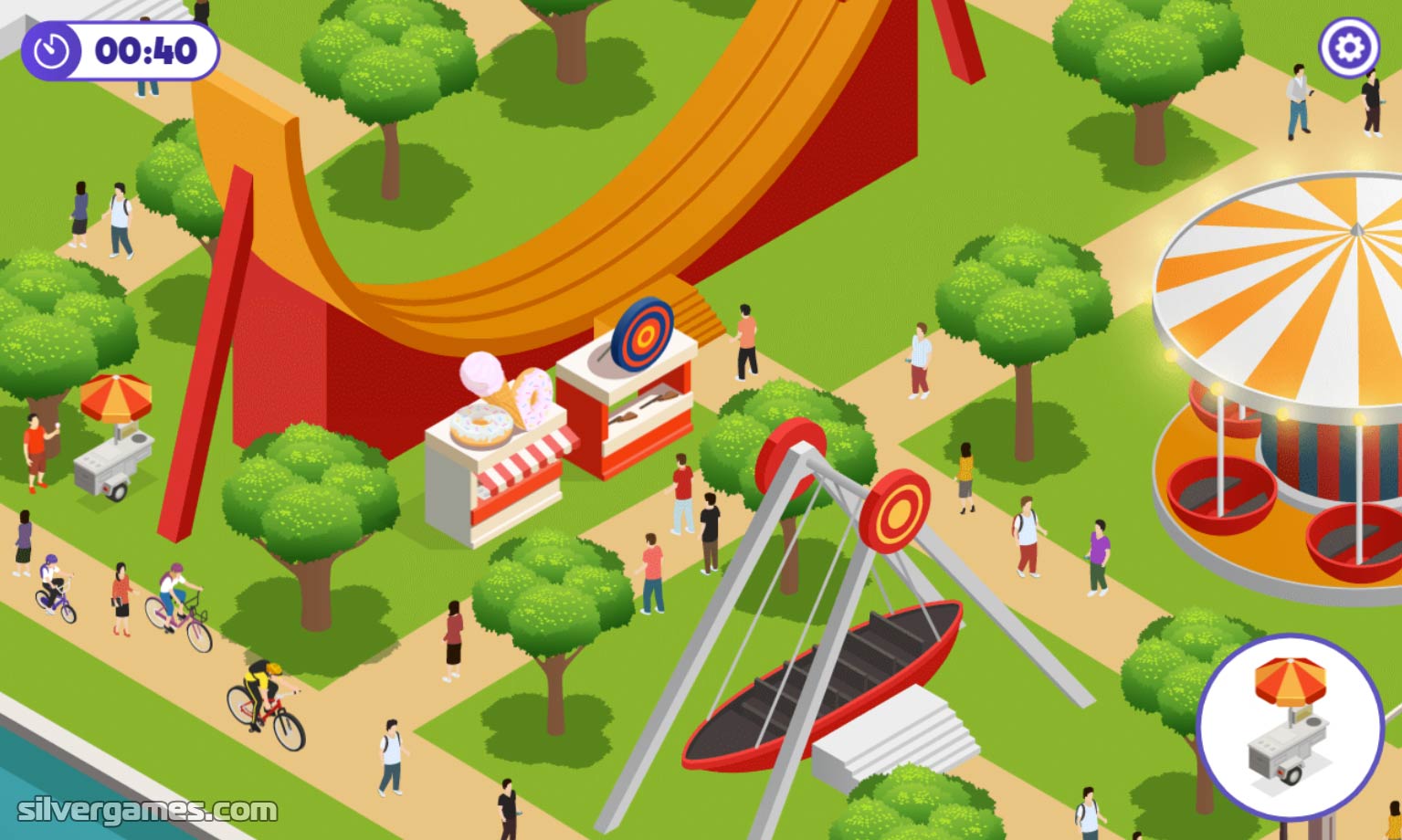
Task: Open the settings gear
Action: point(1348,47)
